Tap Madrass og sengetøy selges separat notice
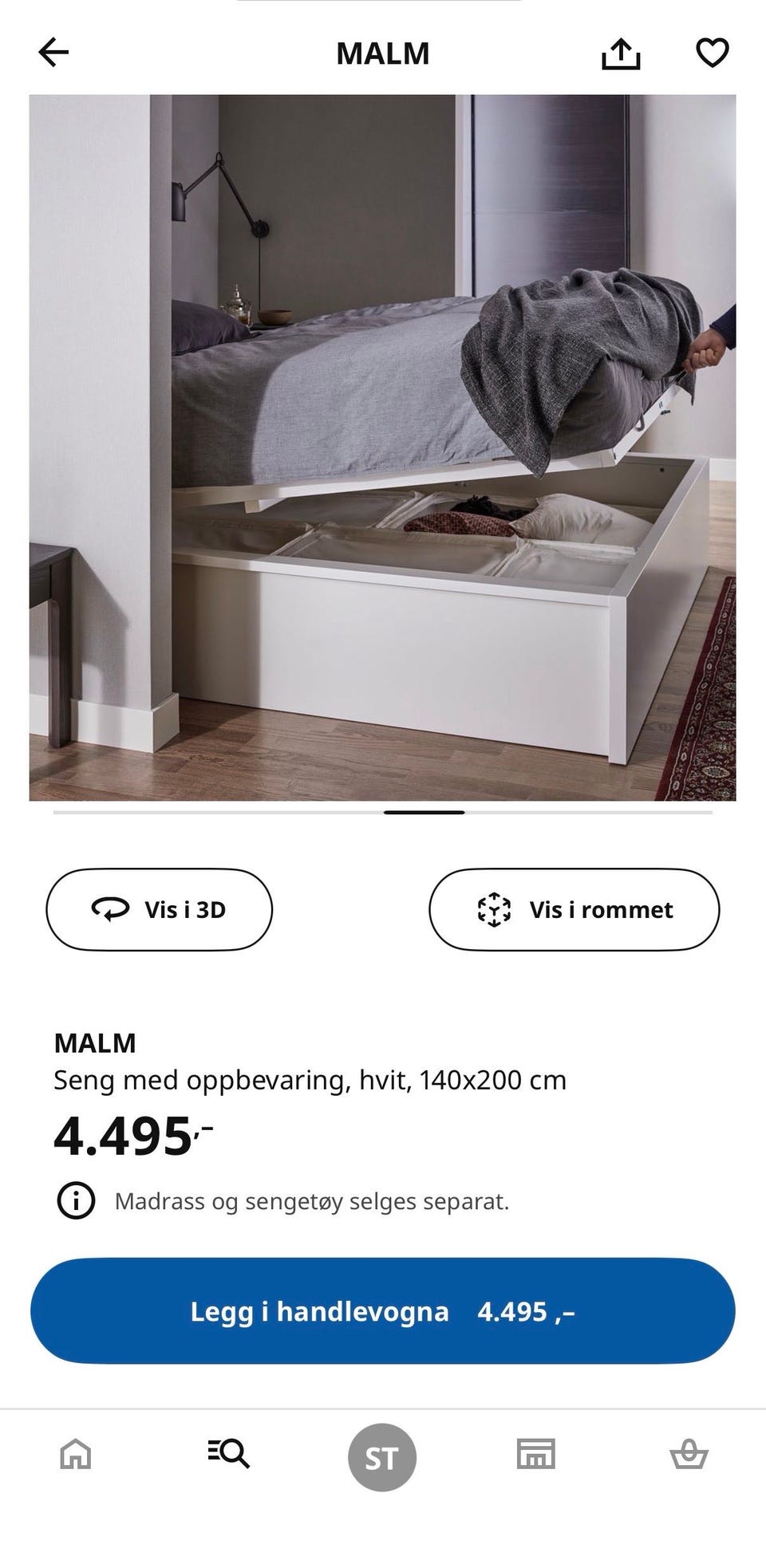The image size is (766, 1568). [x=311, y=1199]
